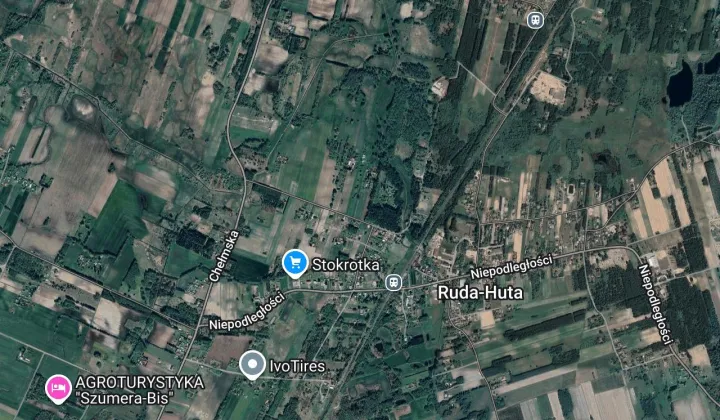Tap the train station icon beside Ruda-Huta
The height and width of the screenshot is (420, 720).
(x=394, y=283)
